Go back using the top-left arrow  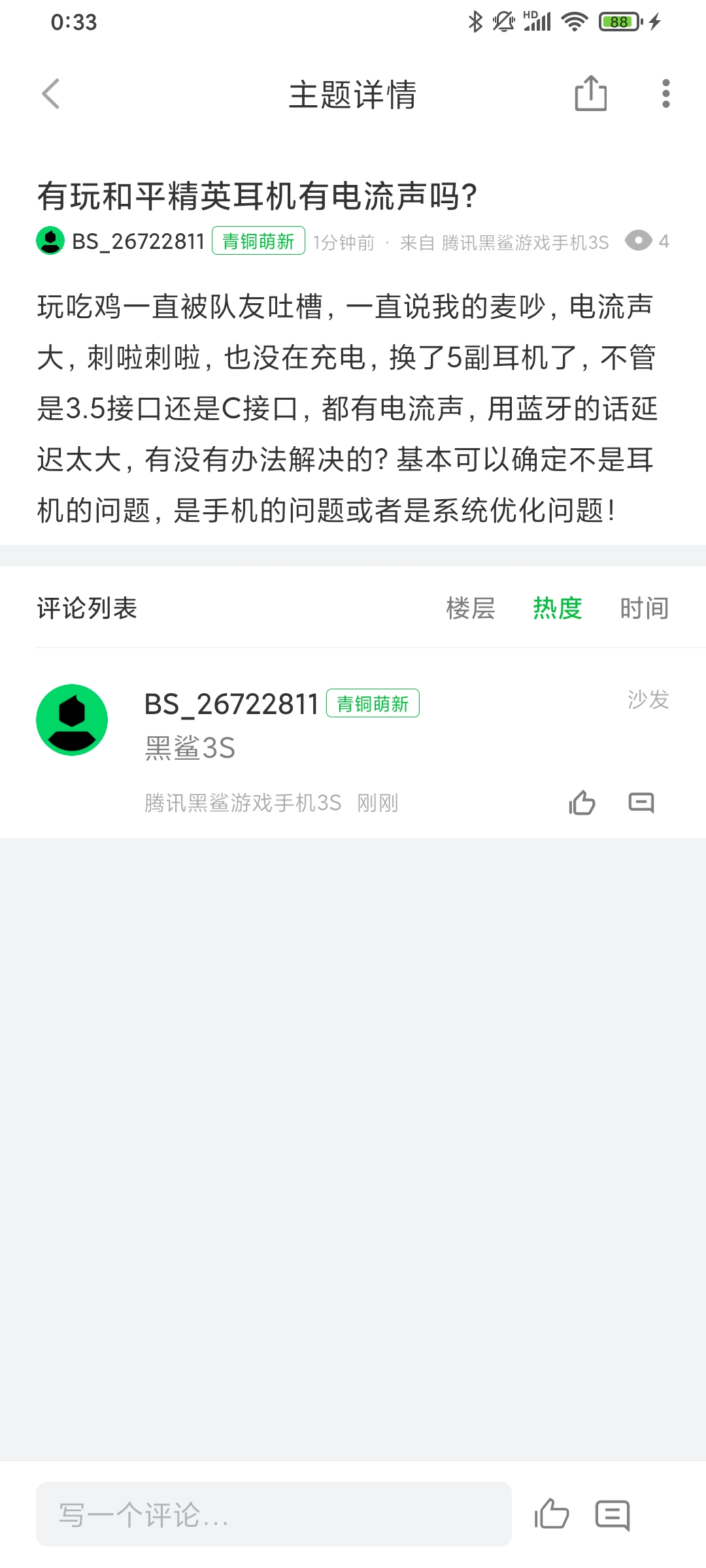[x=51, y=94]
